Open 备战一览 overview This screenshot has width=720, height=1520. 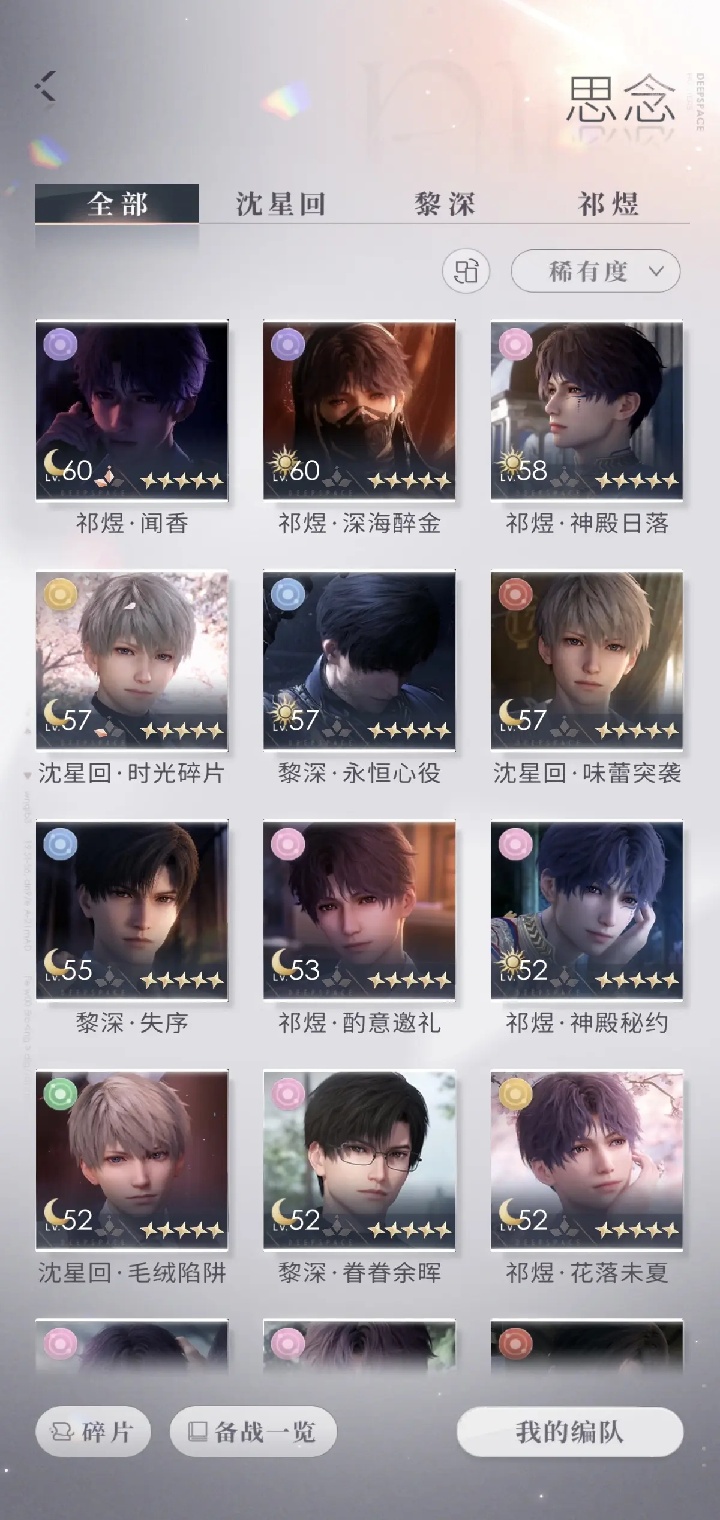click(x=253, y=1432)
